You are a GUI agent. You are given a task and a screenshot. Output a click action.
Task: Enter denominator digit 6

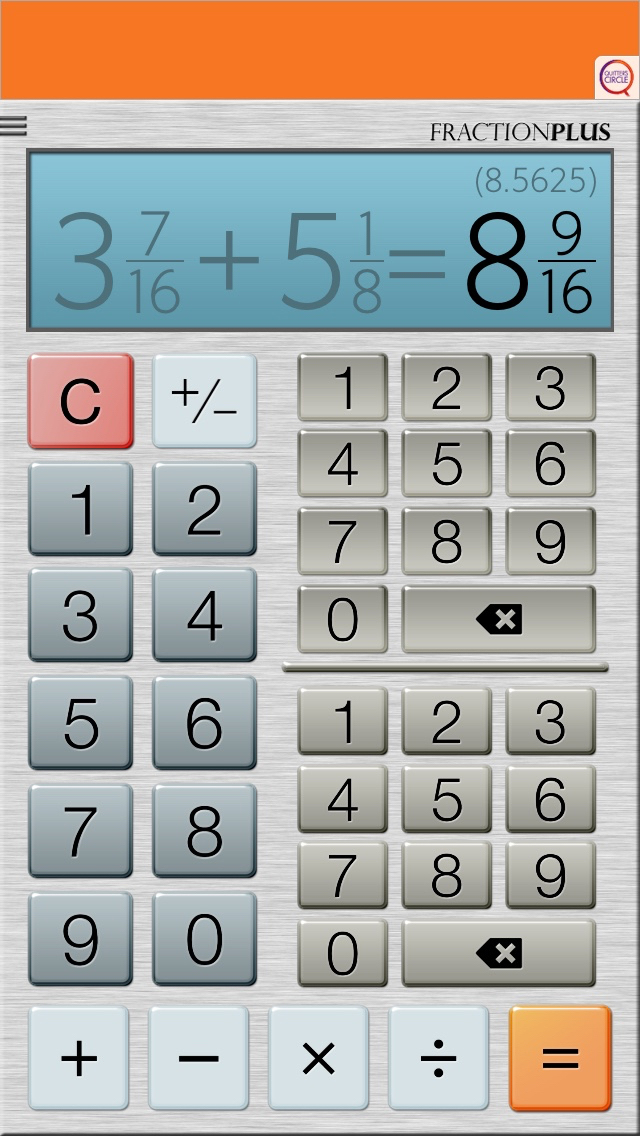point(550,798)
